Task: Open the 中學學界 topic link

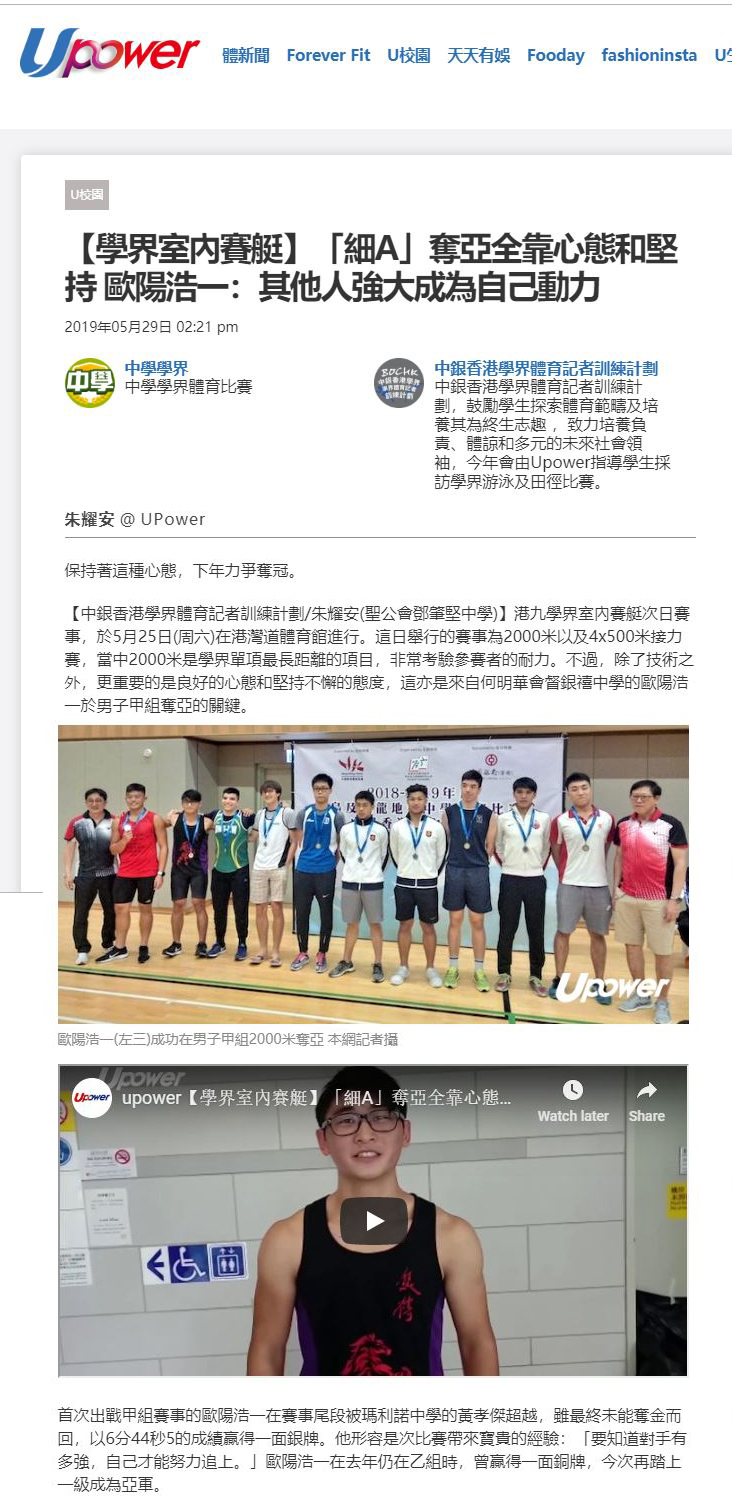Action: click(x=156, y=368)
